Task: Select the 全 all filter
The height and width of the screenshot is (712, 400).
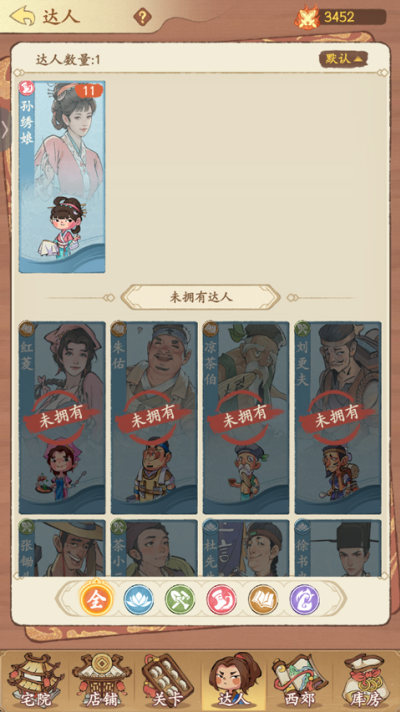Action: pyautogui.click(x=96, y=600)
